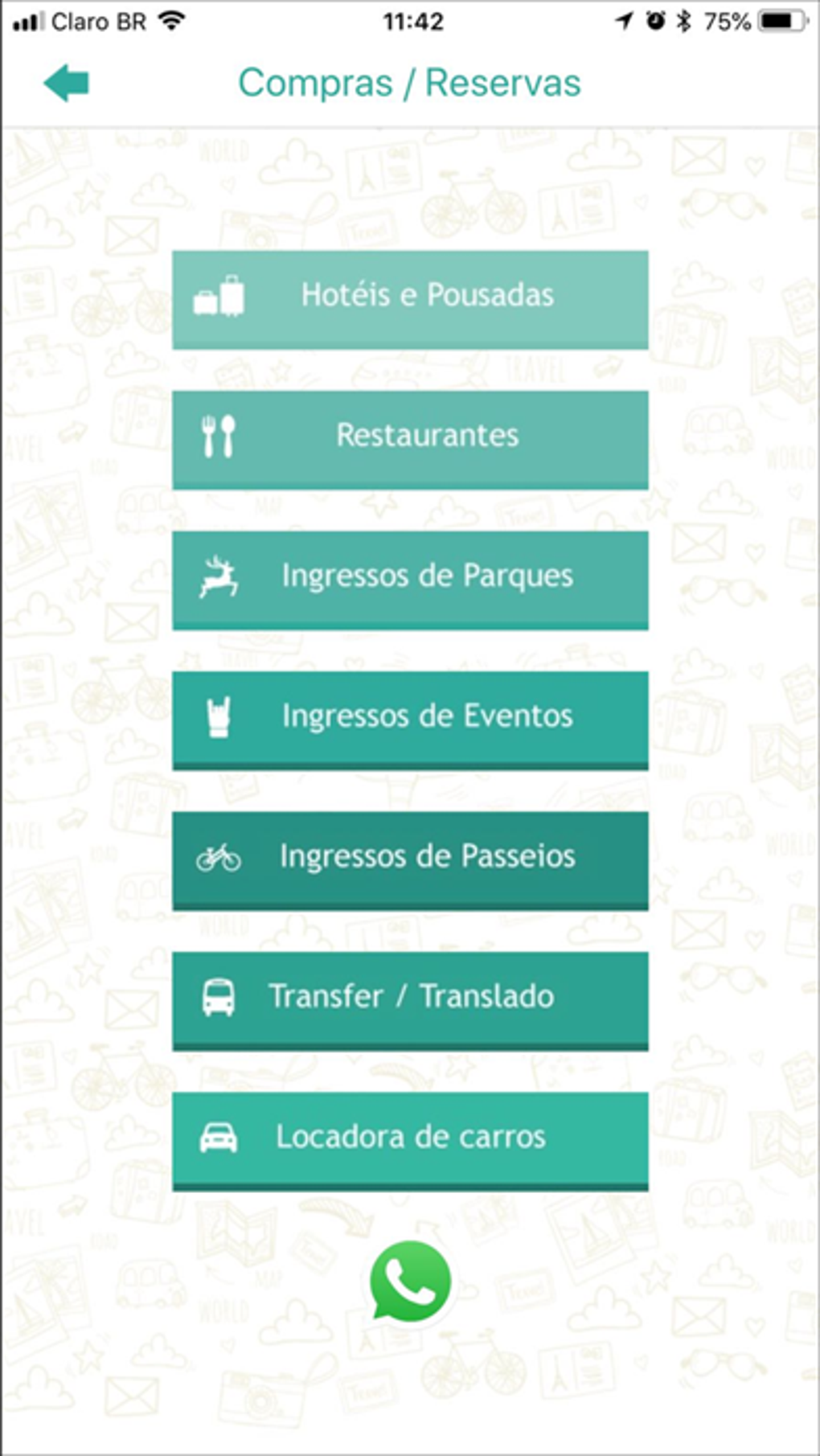Open Ingressos de Parques
The width and height of the screenshot is (820, 1456).
(410, 578)
